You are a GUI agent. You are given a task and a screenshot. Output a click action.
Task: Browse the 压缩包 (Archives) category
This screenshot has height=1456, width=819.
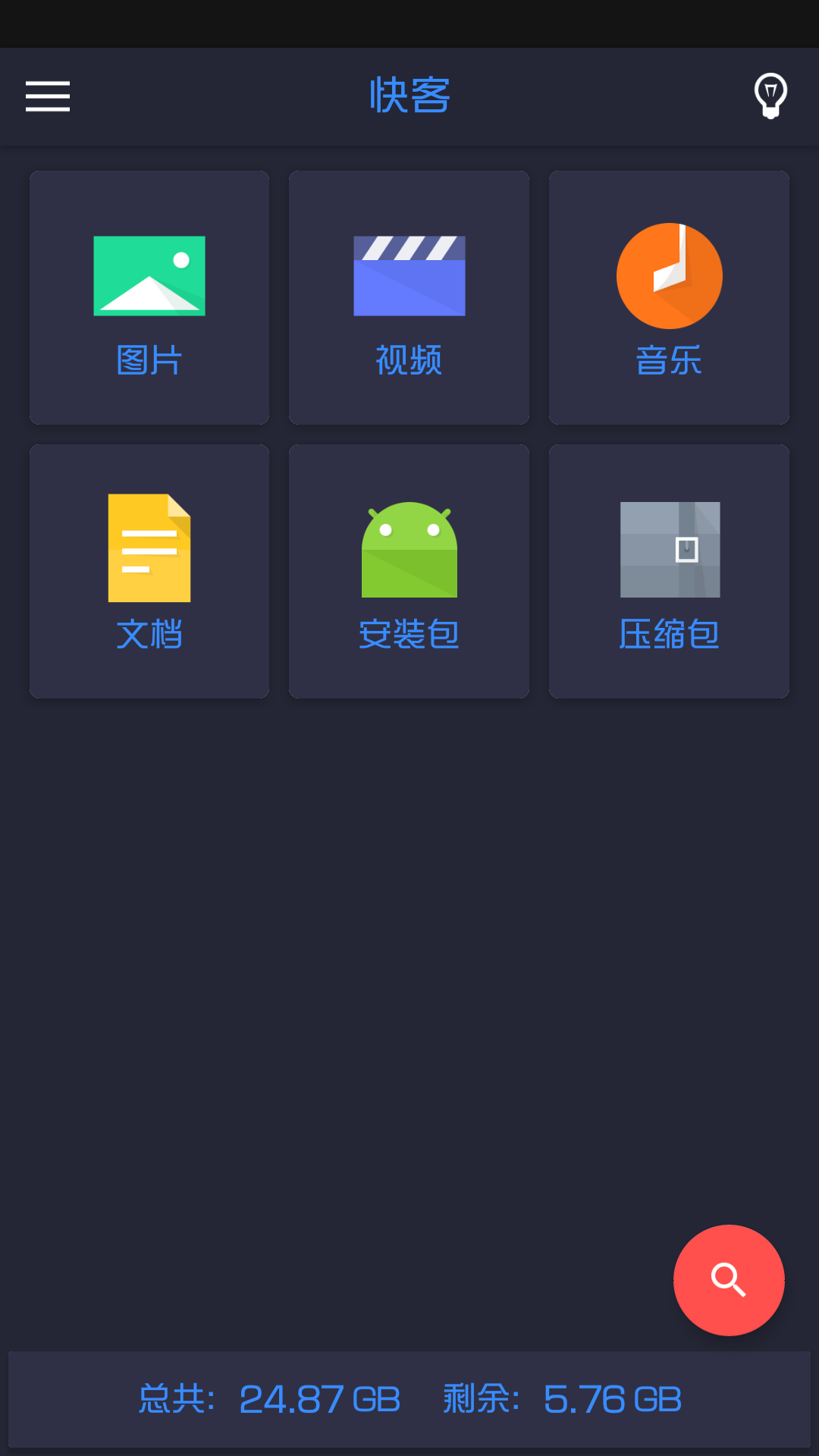pos(669,571)
